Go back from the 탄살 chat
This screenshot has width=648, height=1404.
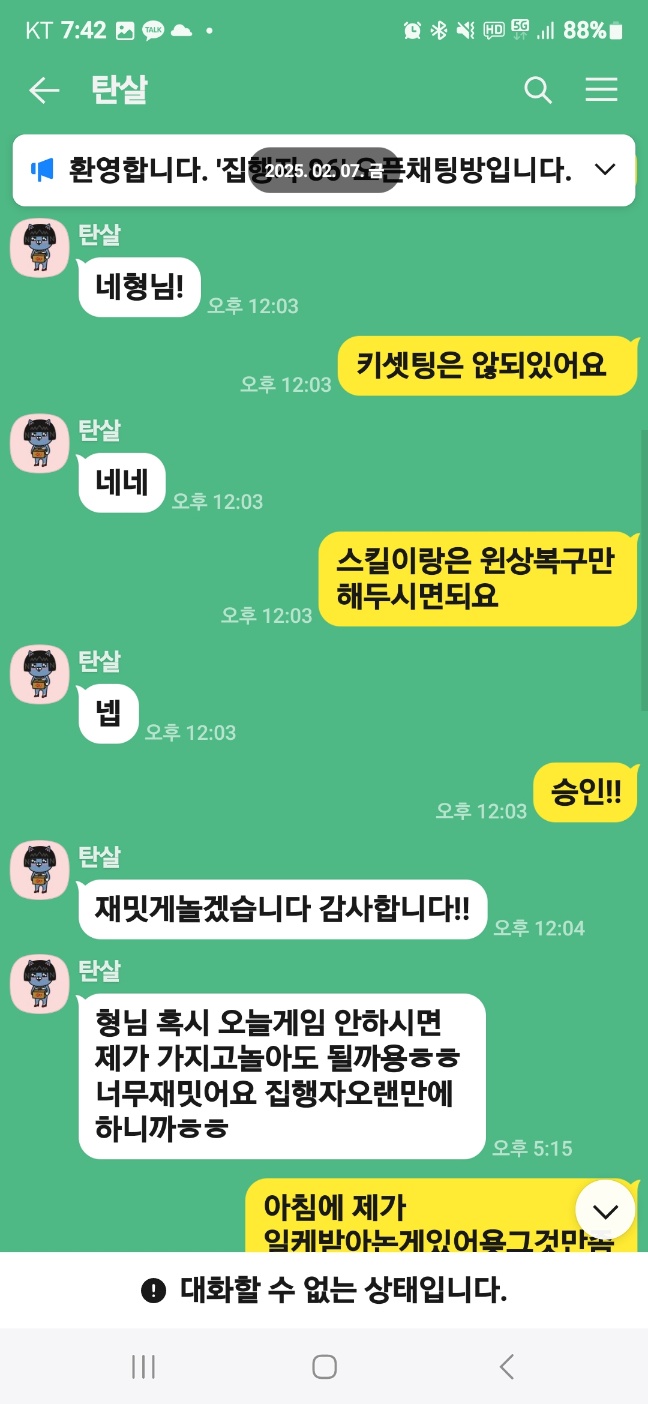point(43,91)
